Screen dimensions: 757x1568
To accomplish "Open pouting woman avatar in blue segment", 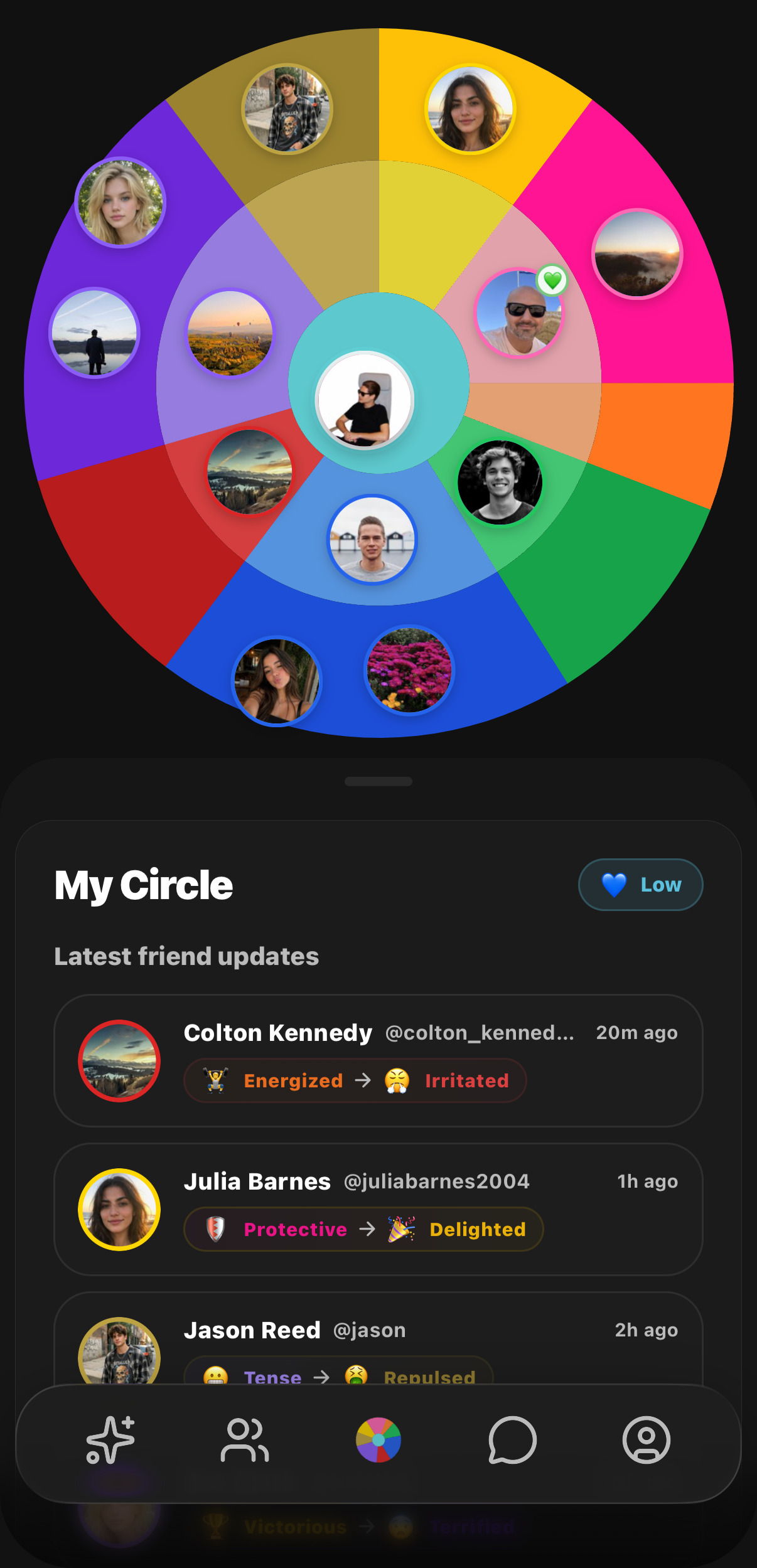I will coord(277,681).
